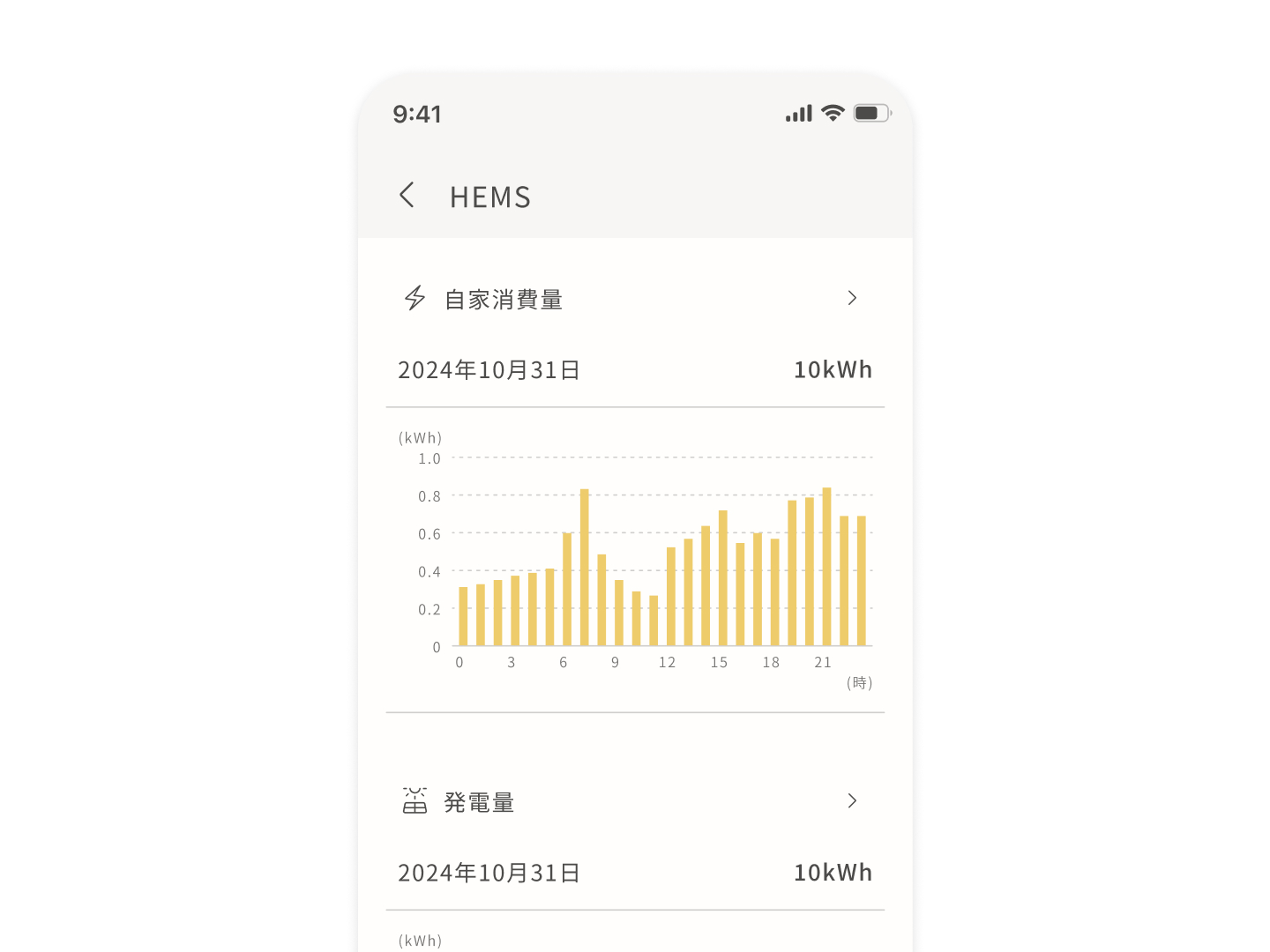Image resolution: width=1270 pixels, height=952 pixels.
Task: Open 自家消費量 details
Action: 851,299
